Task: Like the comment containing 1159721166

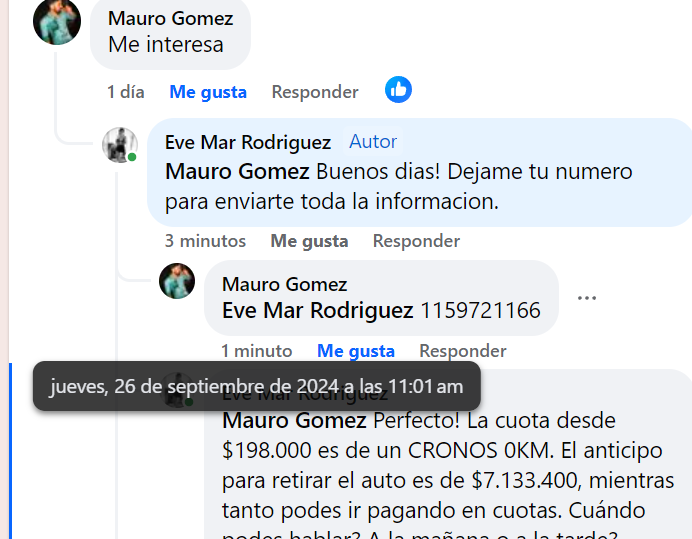Action: (x=356, y=351)
